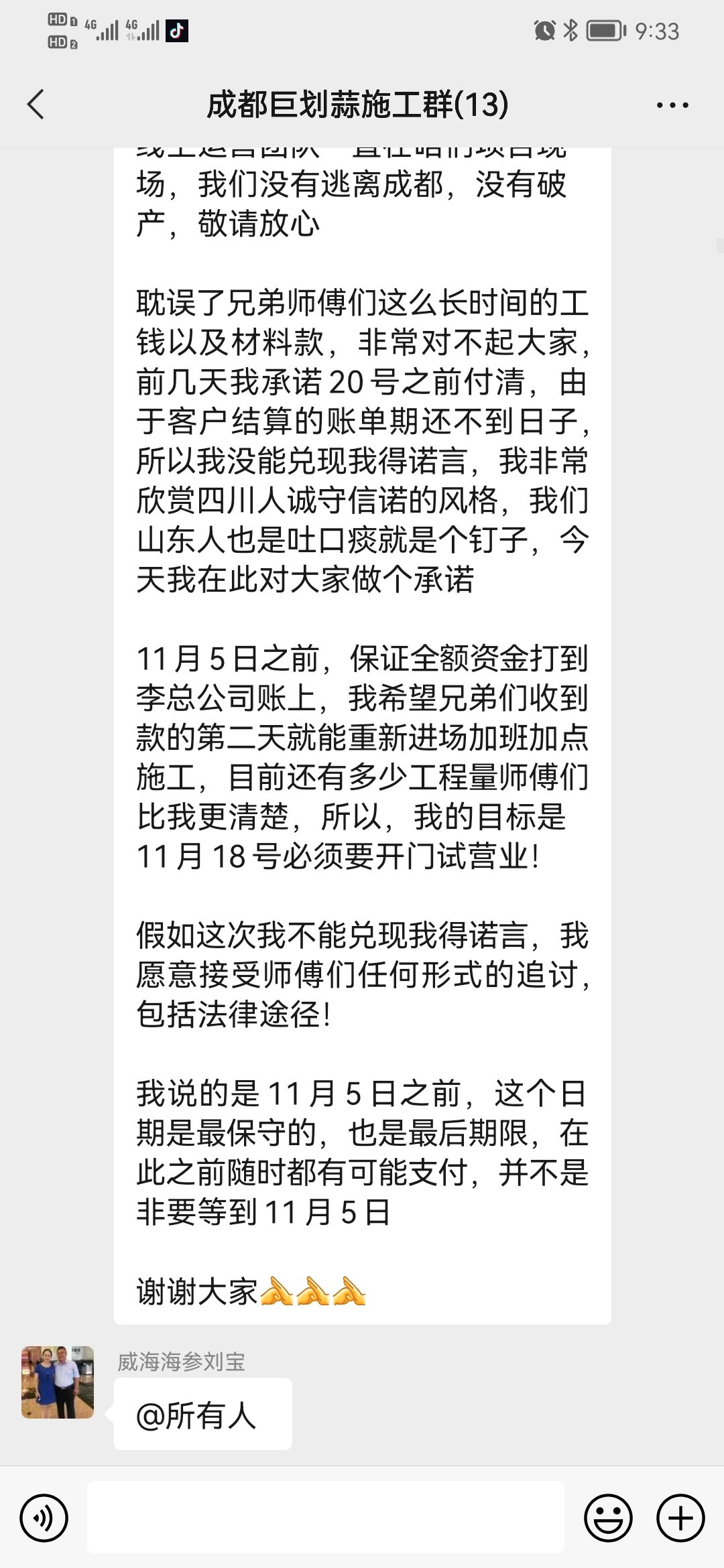Open the emoji picker

pyautogui.click(x=608, y=1518)
